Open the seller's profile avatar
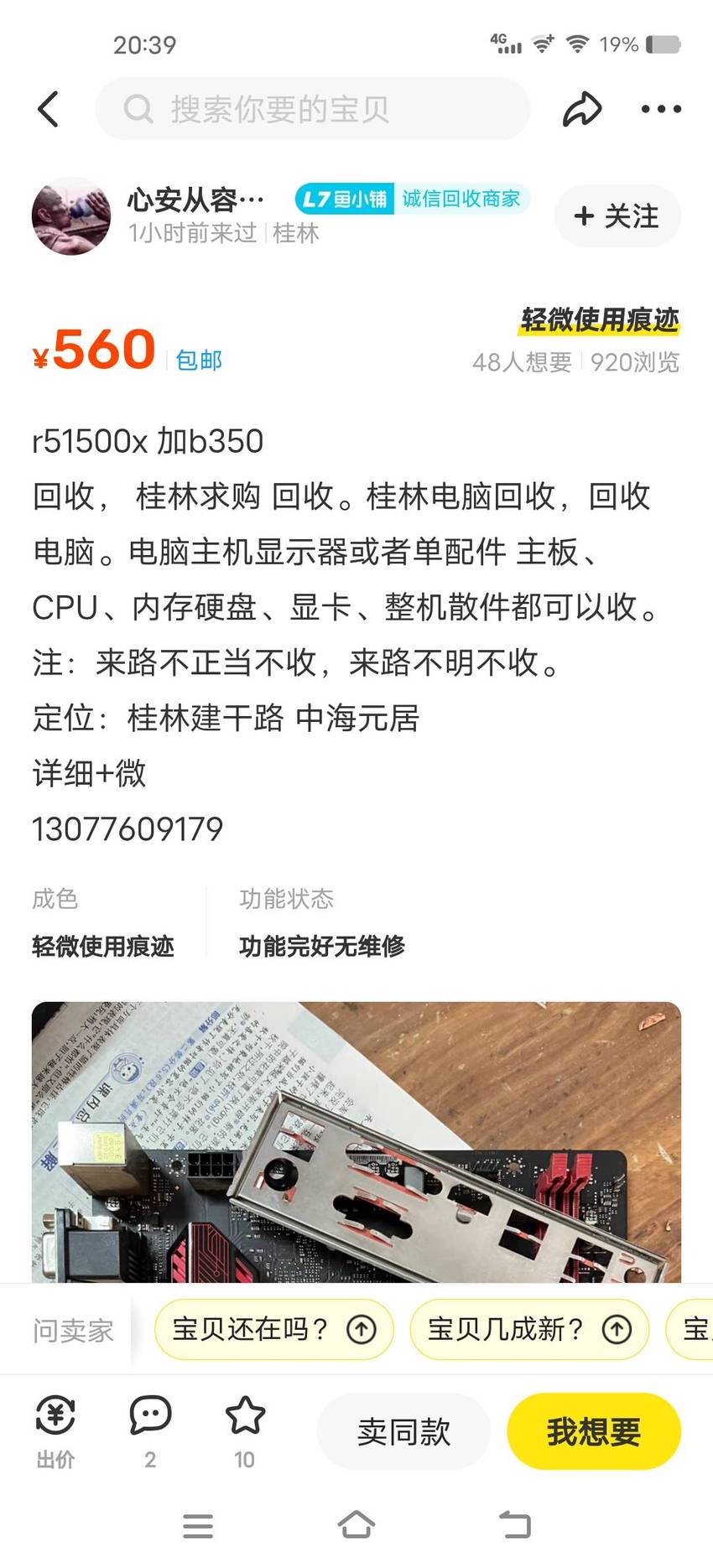This screenshot has height=1568, width=713. pyautogui.click(x=71, y=215)
